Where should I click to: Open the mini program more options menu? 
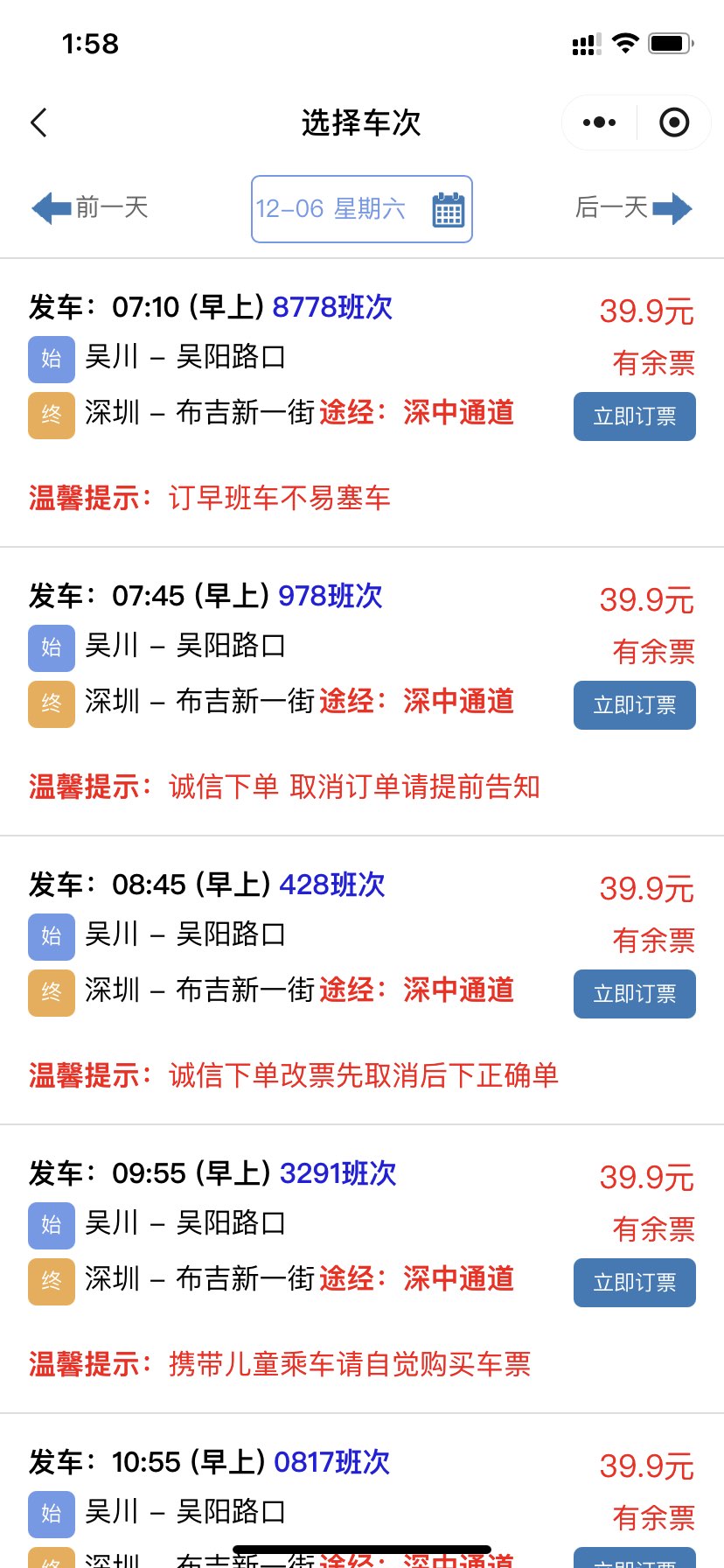click(x=599, y=122)
